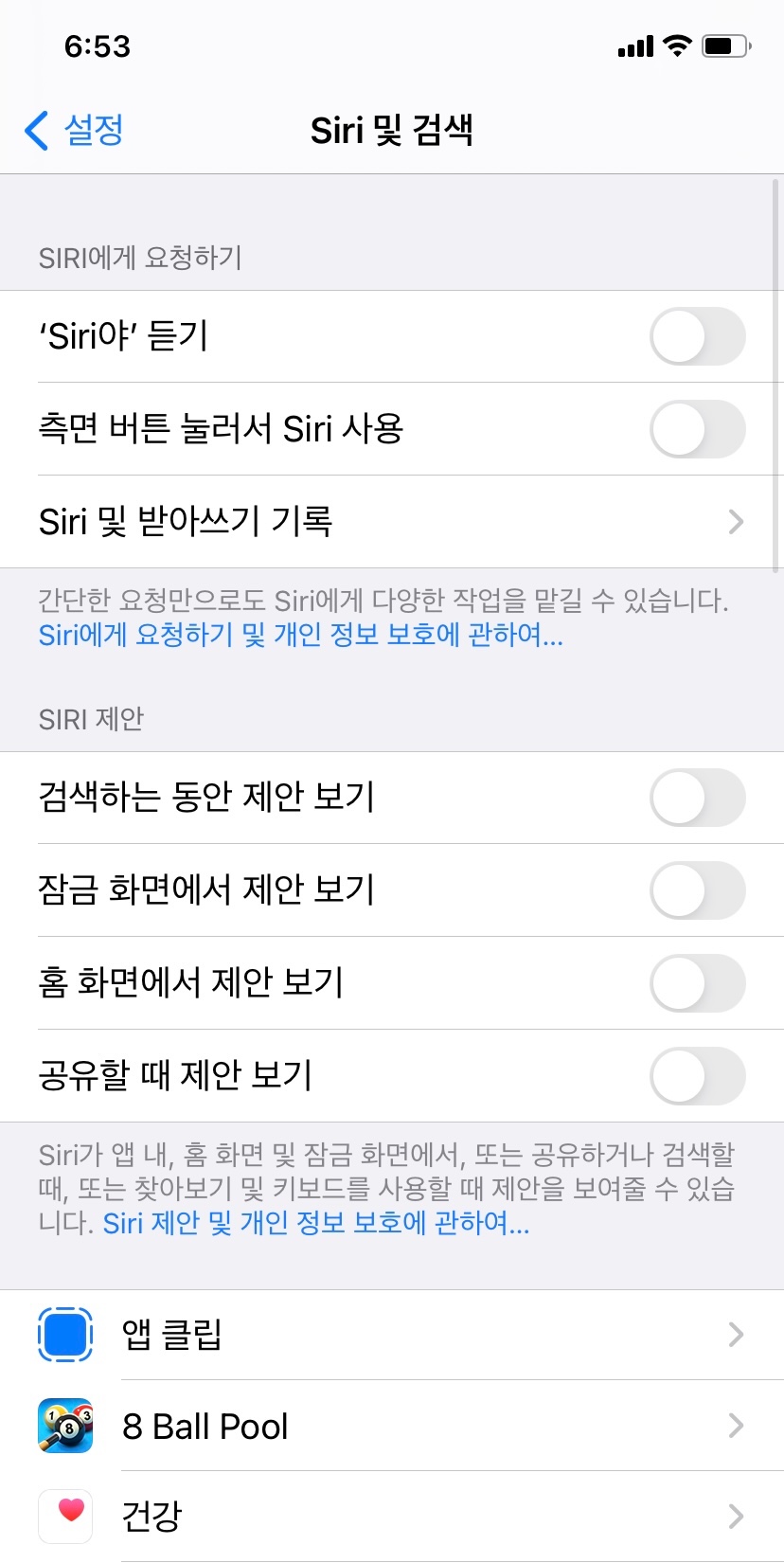
Task: Enable the 'Siri야' 듣기 switch
Action: coord(697,336)
